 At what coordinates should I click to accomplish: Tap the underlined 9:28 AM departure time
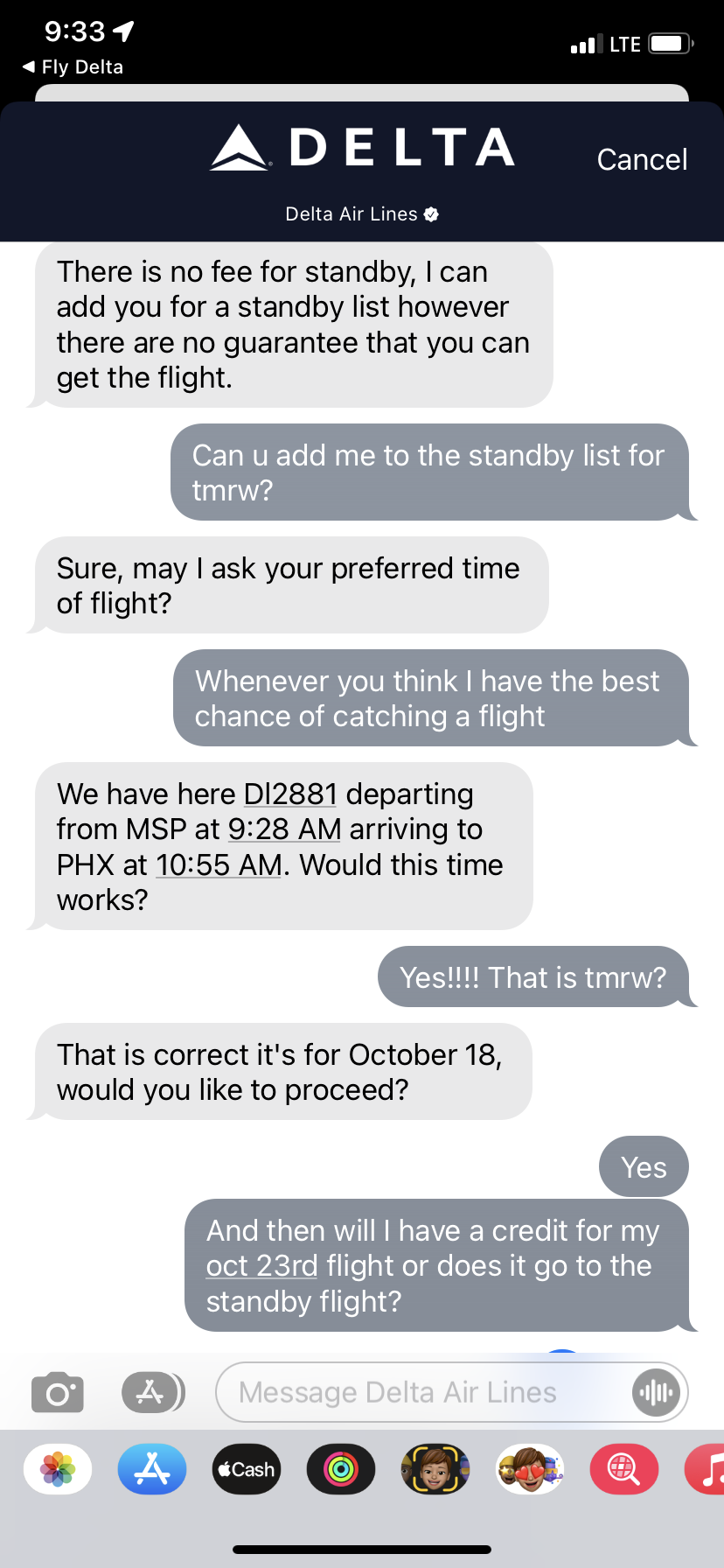pos(283,829)
